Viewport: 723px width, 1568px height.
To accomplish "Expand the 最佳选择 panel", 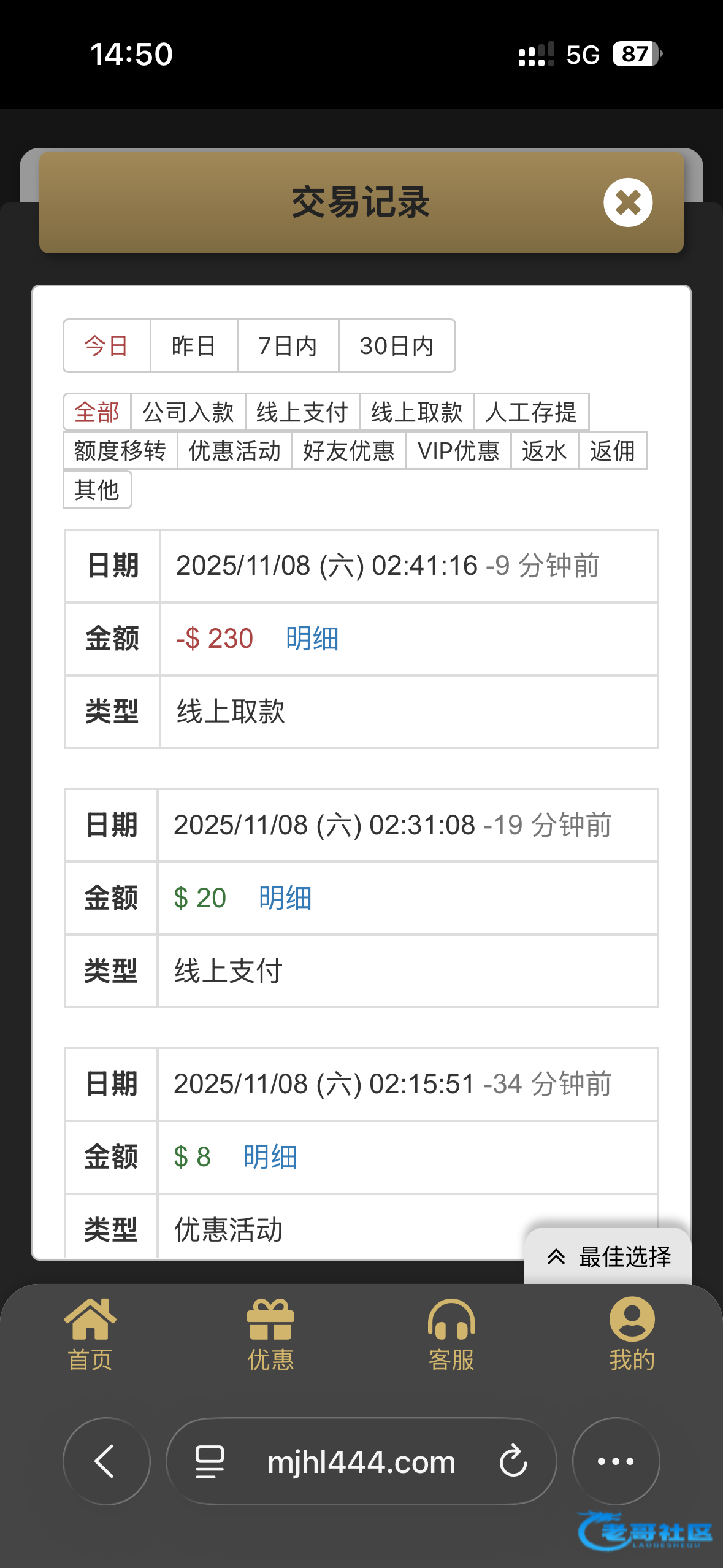I will 609,1257.
